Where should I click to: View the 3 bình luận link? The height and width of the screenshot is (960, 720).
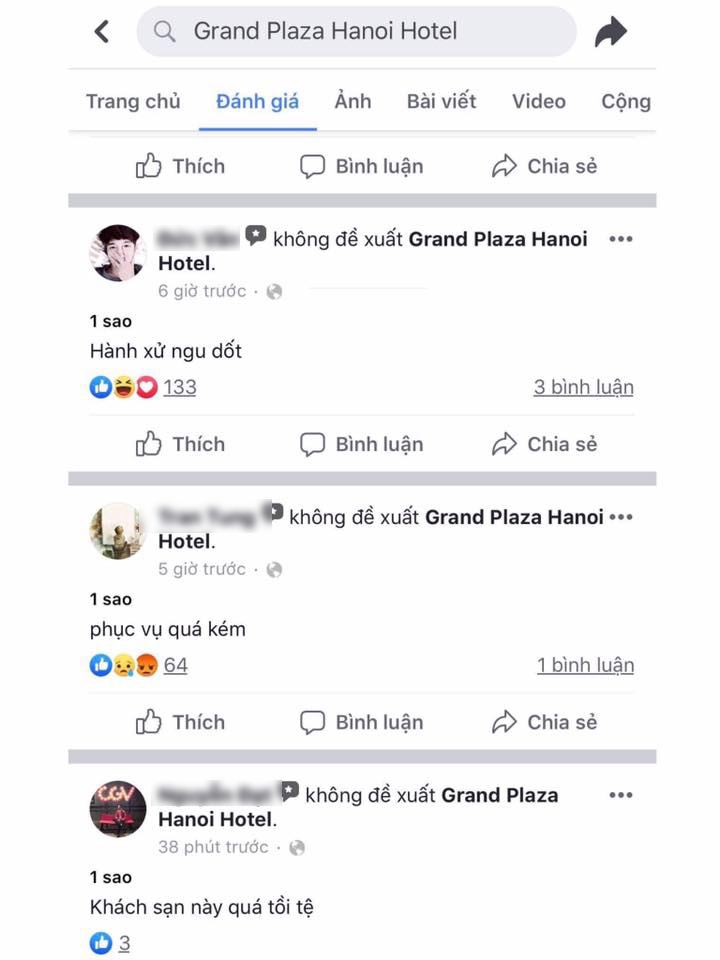point(583,387)
